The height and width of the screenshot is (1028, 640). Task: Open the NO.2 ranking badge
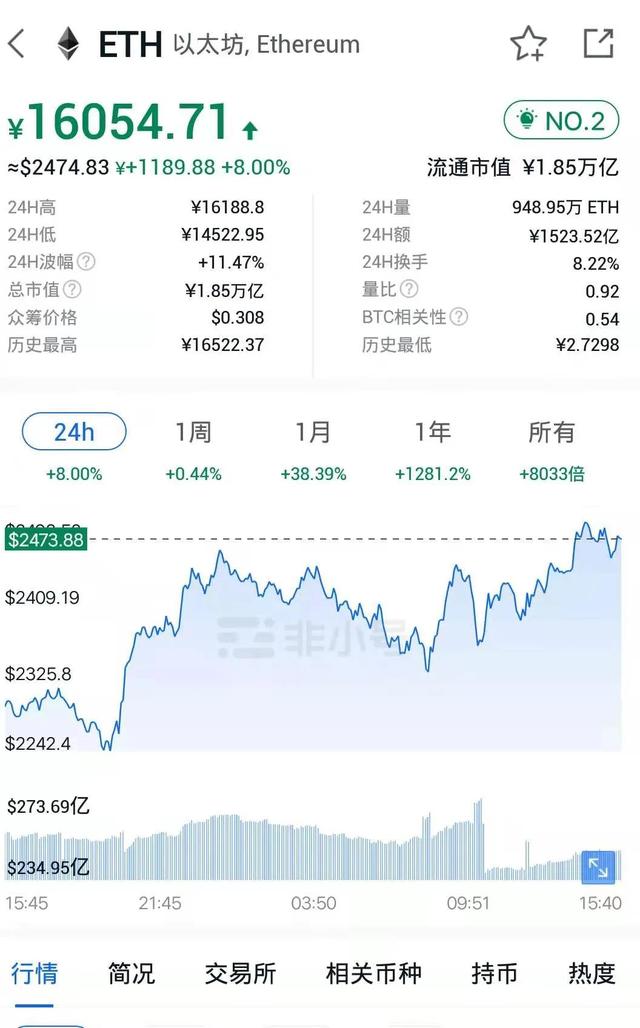click(x=561, y=120)
